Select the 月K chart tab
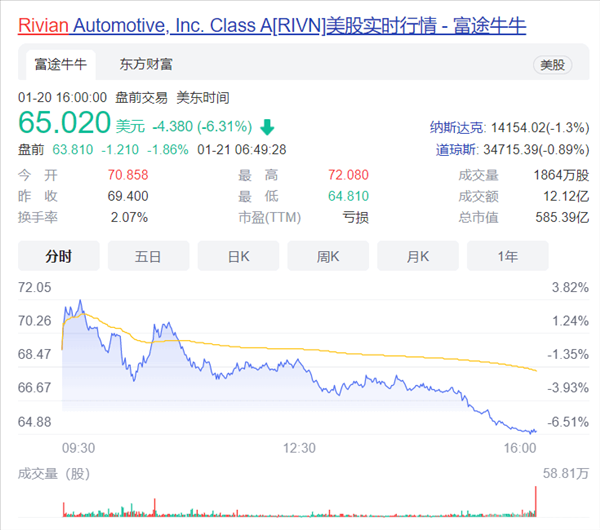This screenshot has height=530, width=600. (x=418, y=257)
